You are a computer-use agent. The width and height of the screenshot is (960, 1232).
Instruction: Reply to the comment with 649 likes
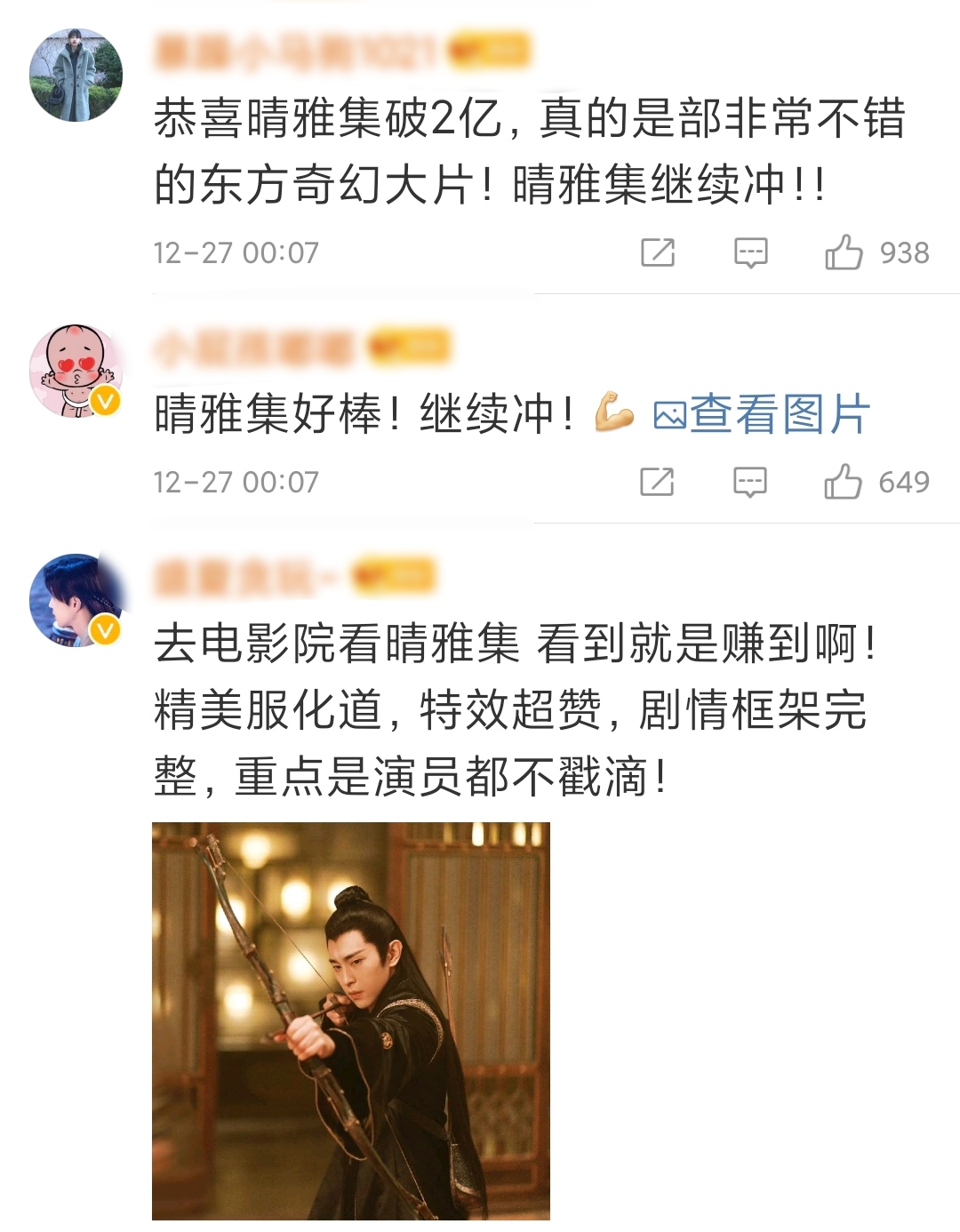click(749, 482)
